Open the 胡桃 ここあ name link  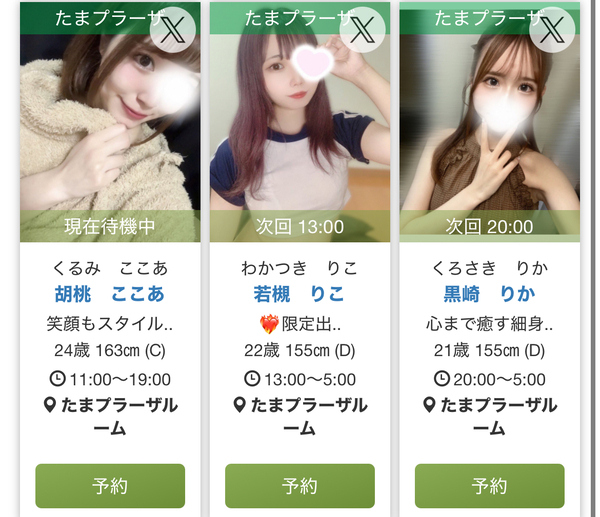tap(110, 294)
